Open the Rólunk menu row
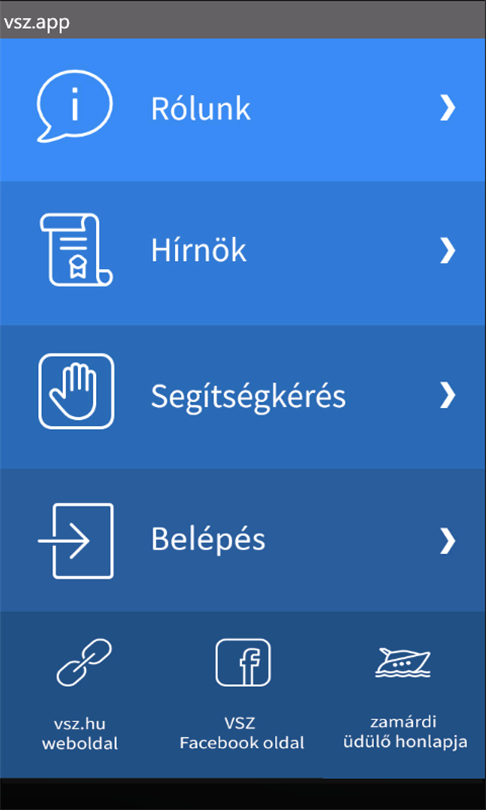This screenshot has width=486, height=810. (243, 110)
